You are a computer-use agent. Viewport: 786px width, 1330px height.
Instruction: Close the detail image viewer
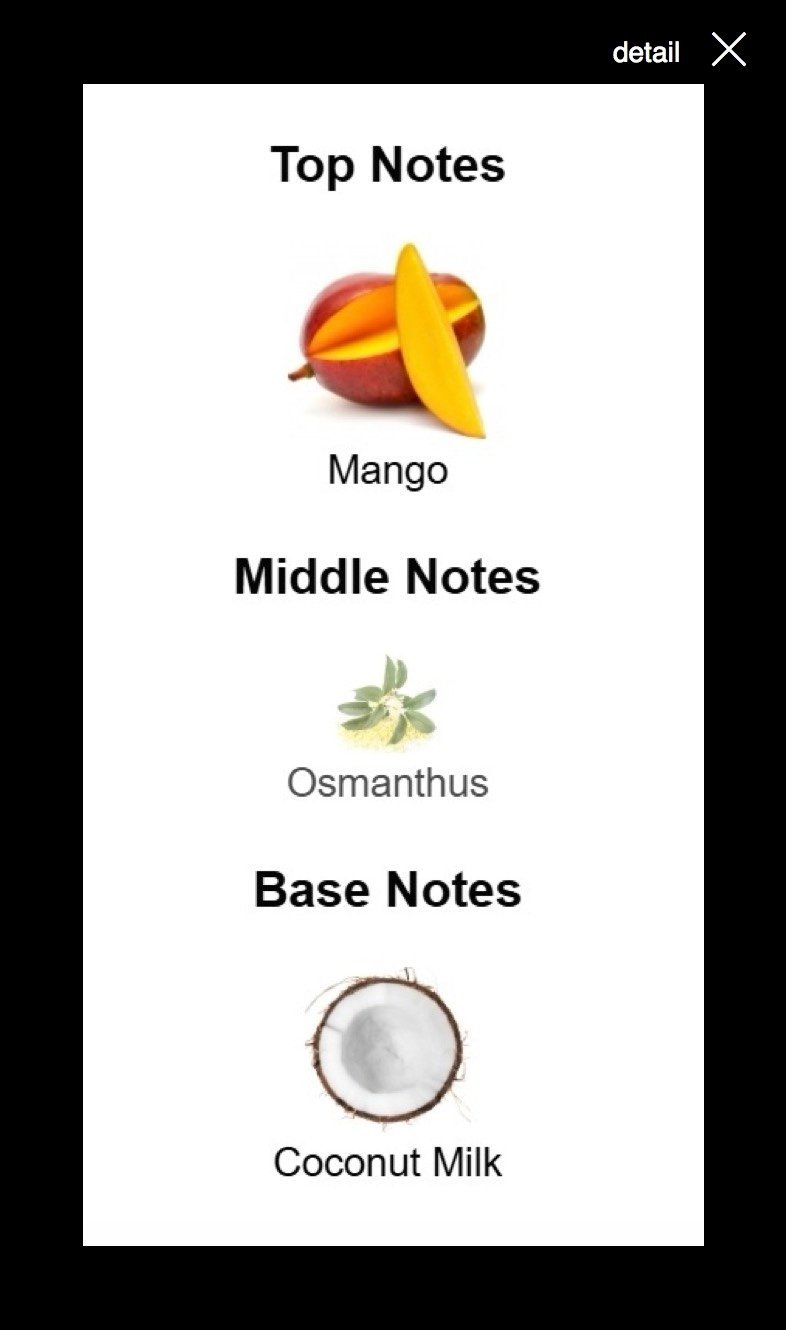click(728, 49)
